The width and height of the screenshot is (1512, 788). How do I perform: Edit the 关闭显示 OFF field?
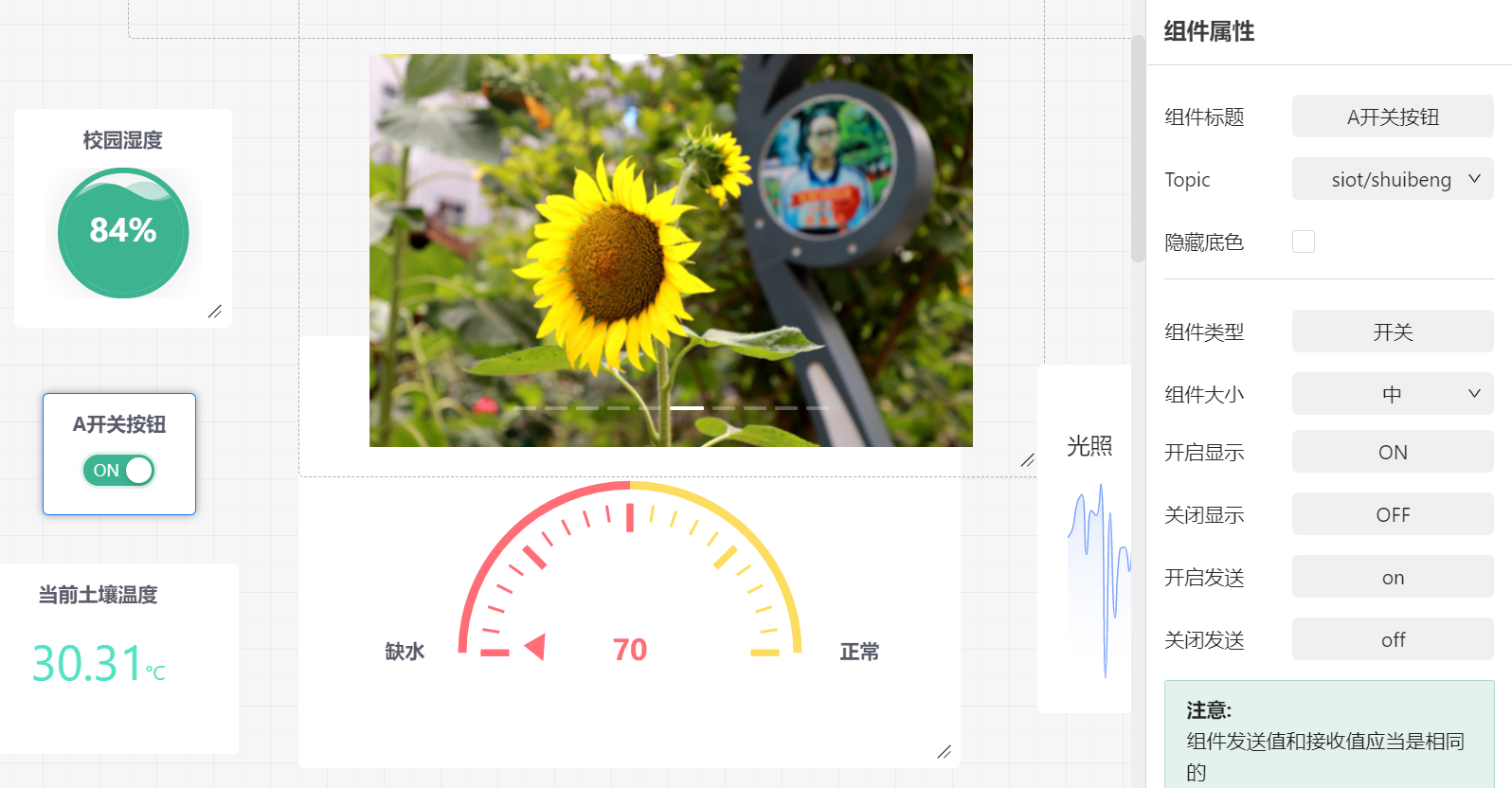(x=1392, y=514)
